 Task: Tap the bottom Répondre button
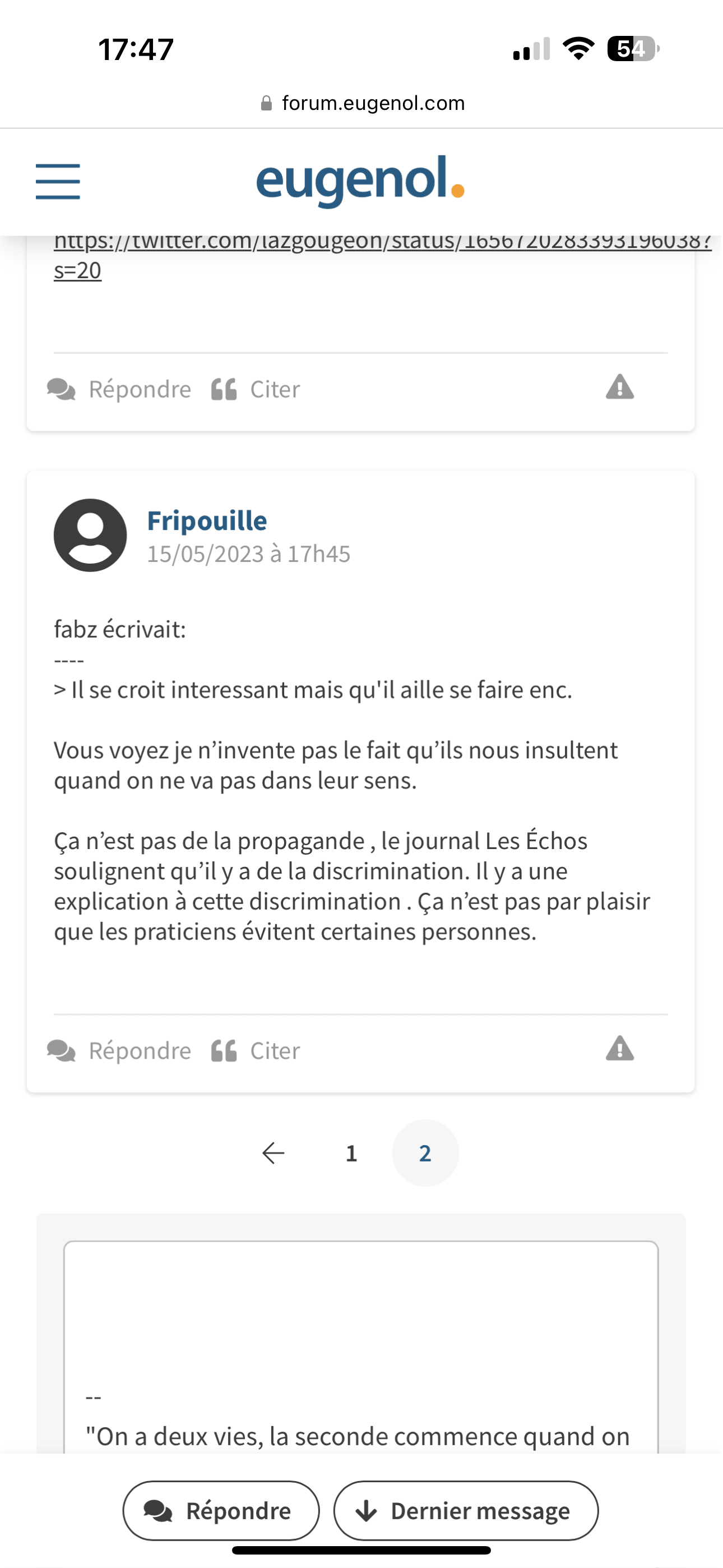[221, 1511]
